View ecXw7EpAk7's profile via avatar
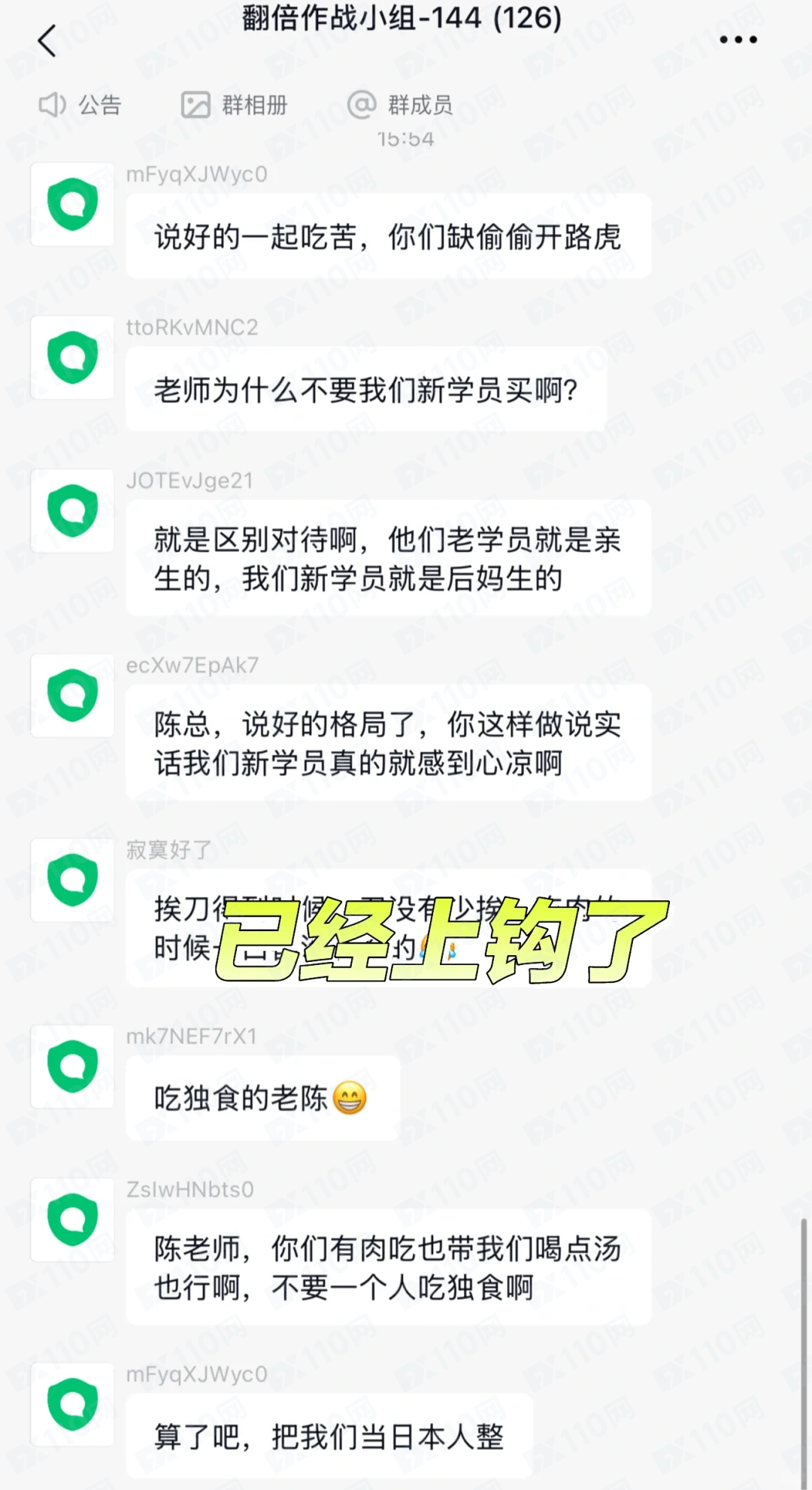The image size is (812, 1490). 72,695
